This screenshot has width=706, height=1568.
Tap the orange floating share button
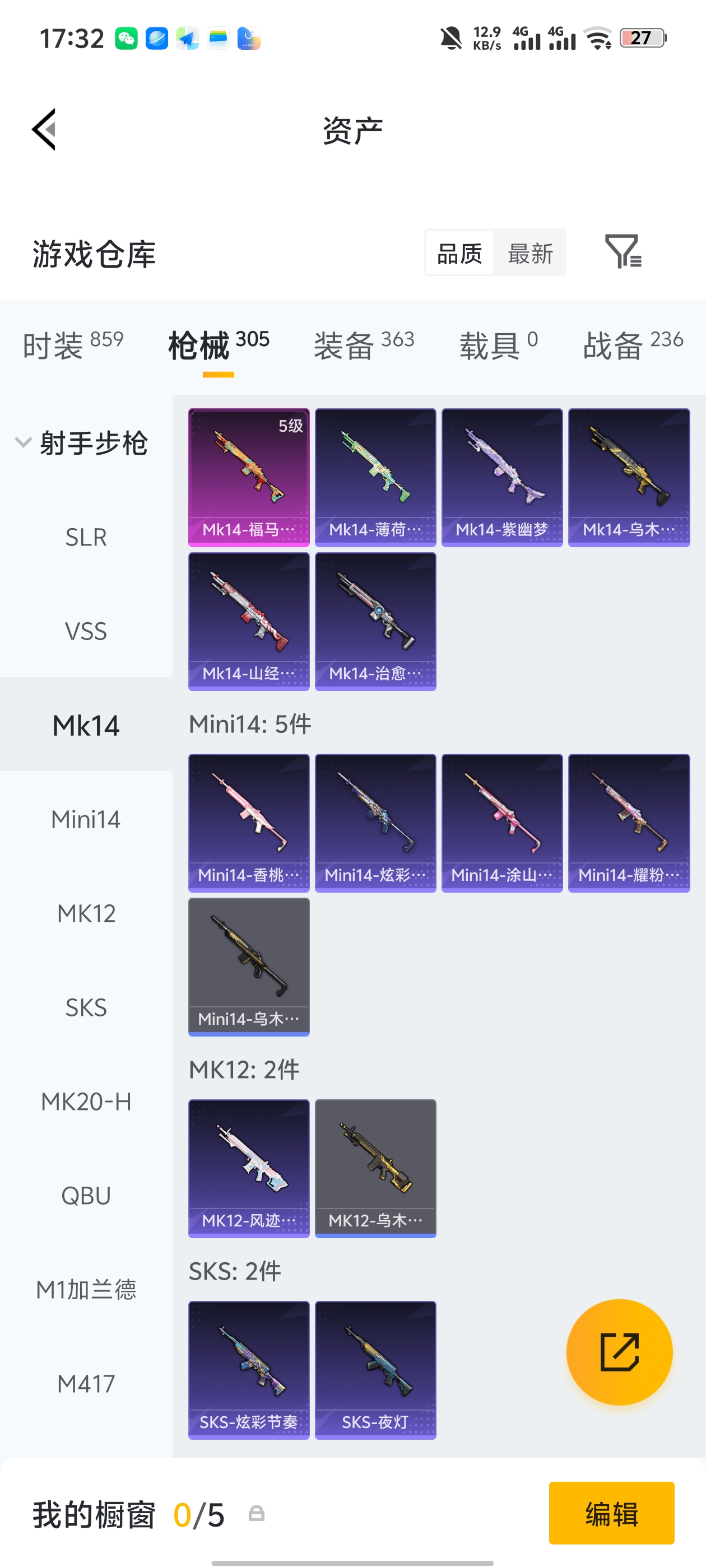619,1352
